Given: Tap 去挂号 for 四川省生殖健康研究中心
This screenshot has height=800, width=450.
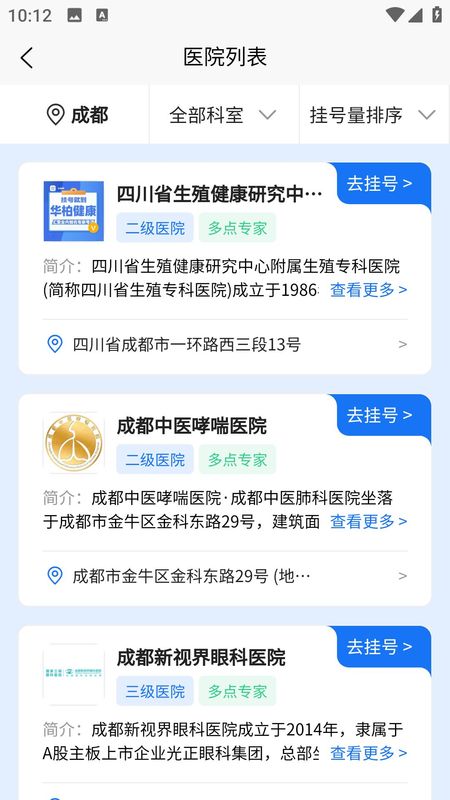Looking at the screenshot, I should (380, 184).
